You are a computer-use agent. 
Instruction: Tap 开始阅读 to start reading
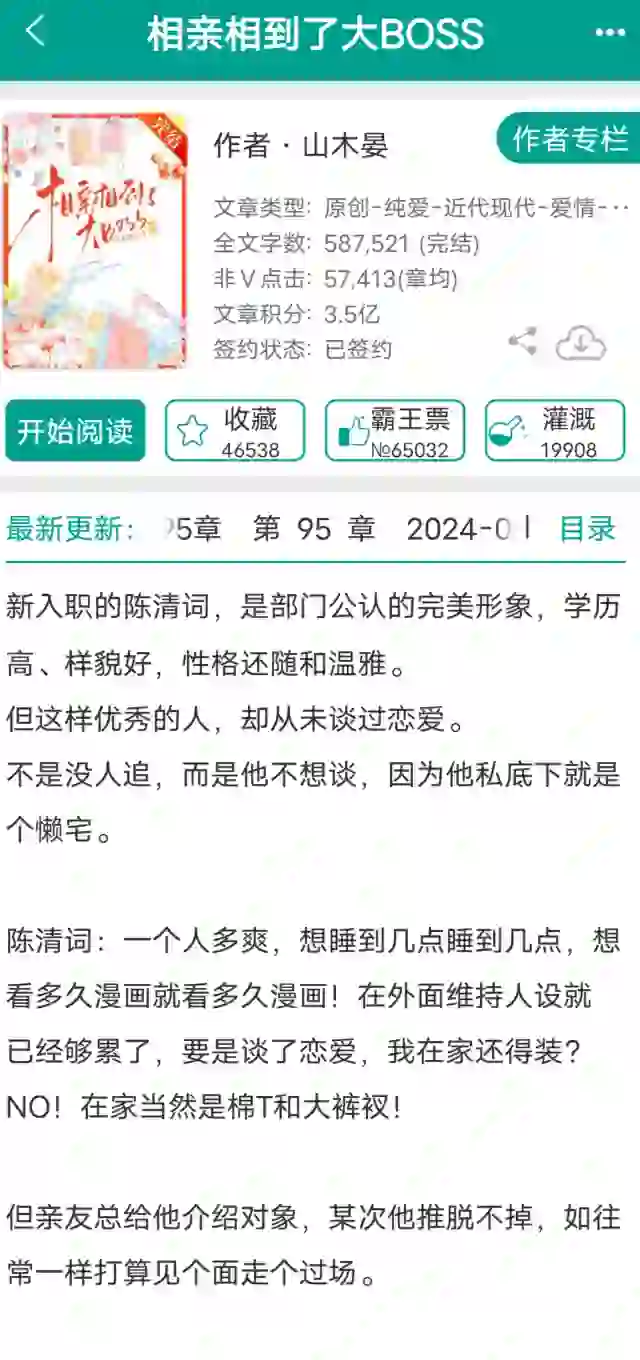coord(75,431)
